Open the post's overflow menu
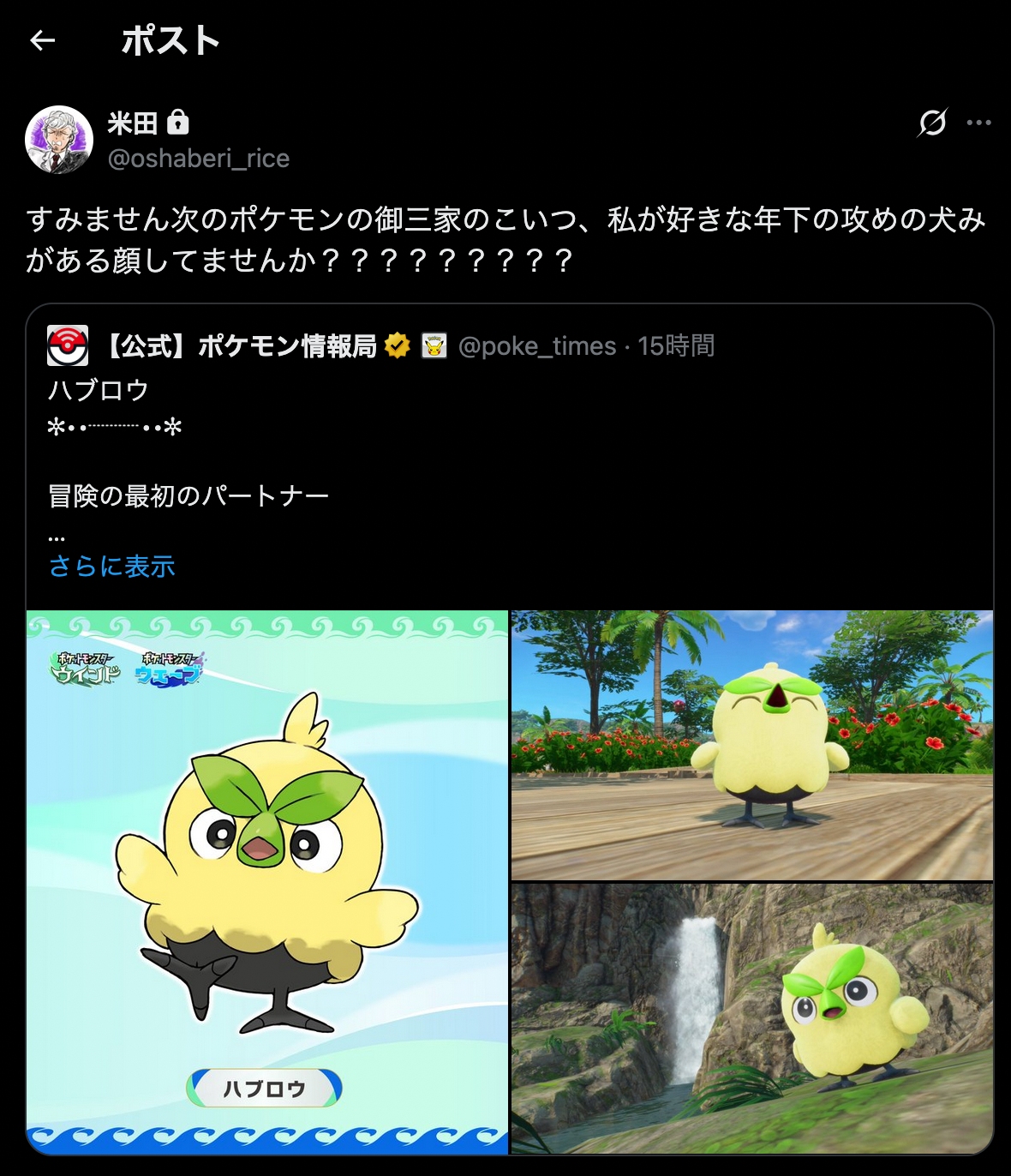1011x1176 pixels. 978,123
